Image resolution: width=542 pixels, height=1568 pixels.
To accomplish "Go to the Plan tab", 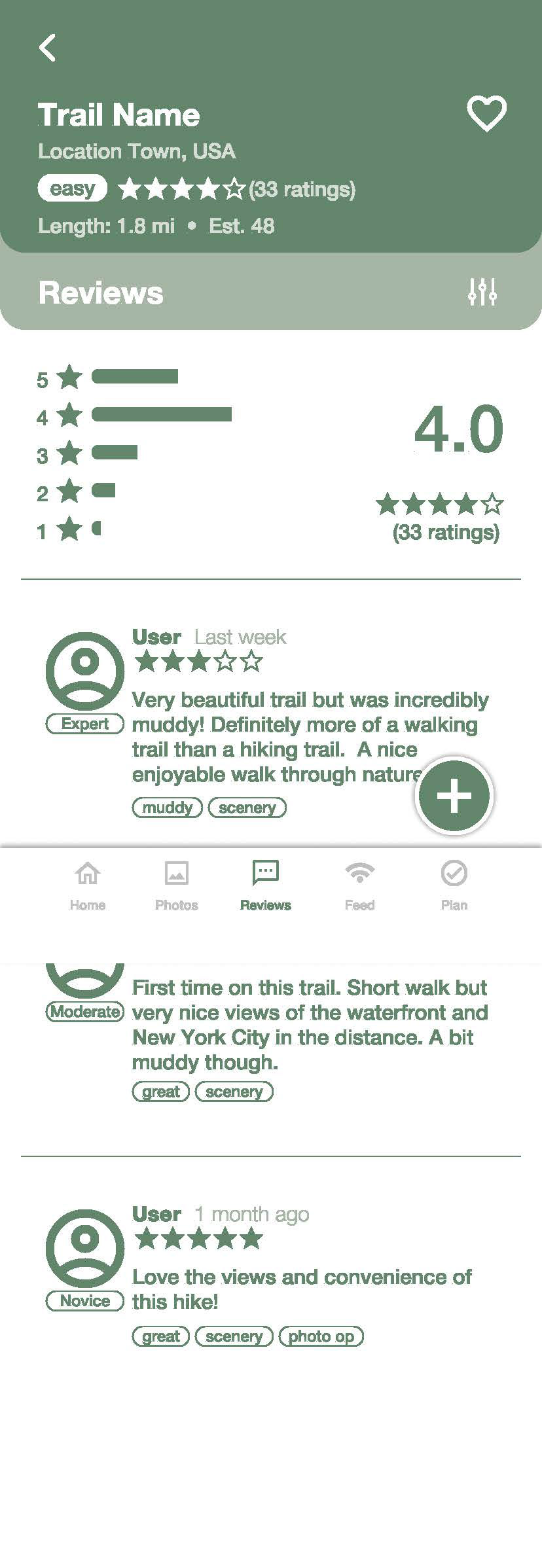I will point(454,885).
